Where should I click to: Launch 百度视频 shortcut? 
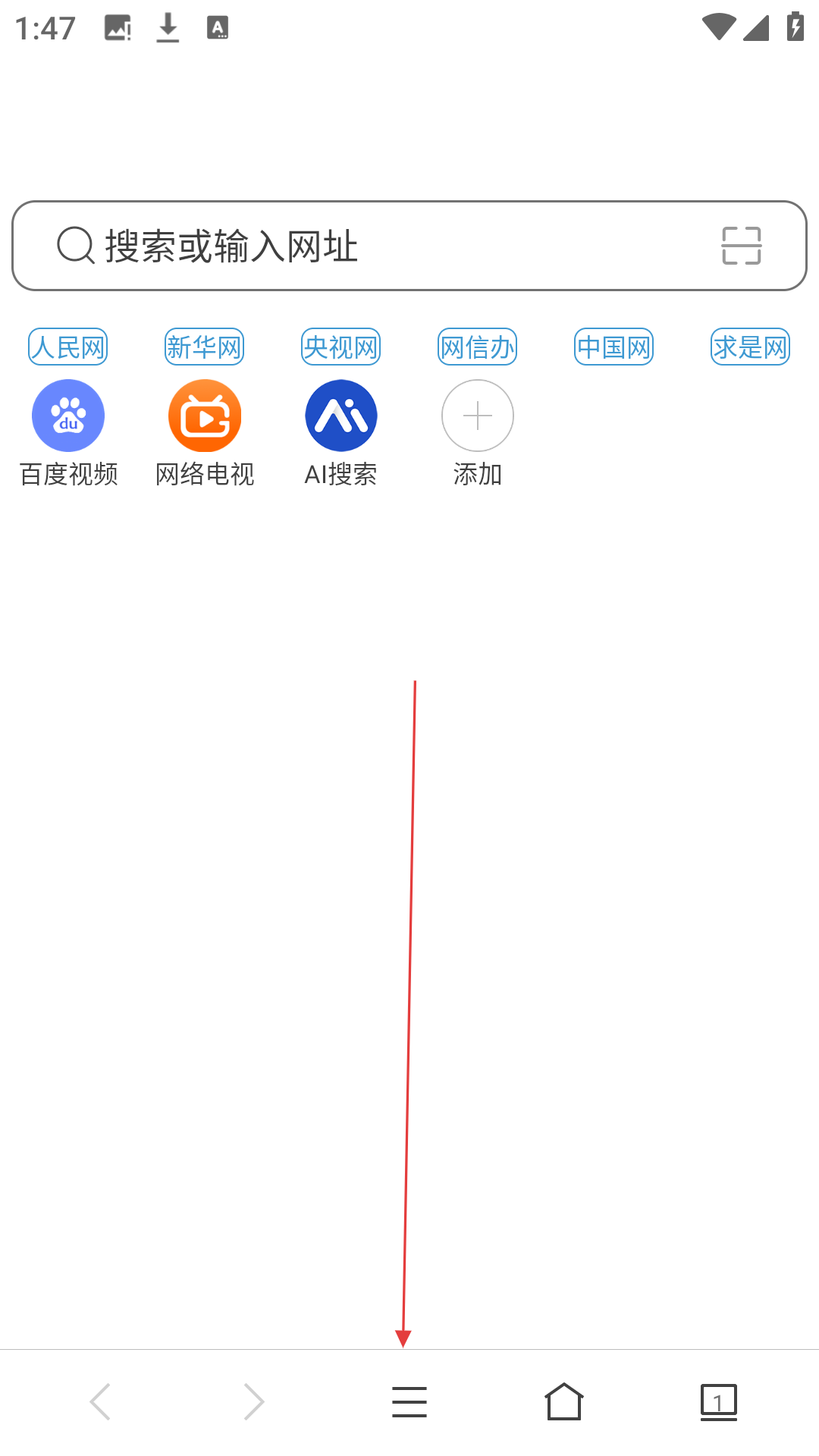click(x=68, y=416)
